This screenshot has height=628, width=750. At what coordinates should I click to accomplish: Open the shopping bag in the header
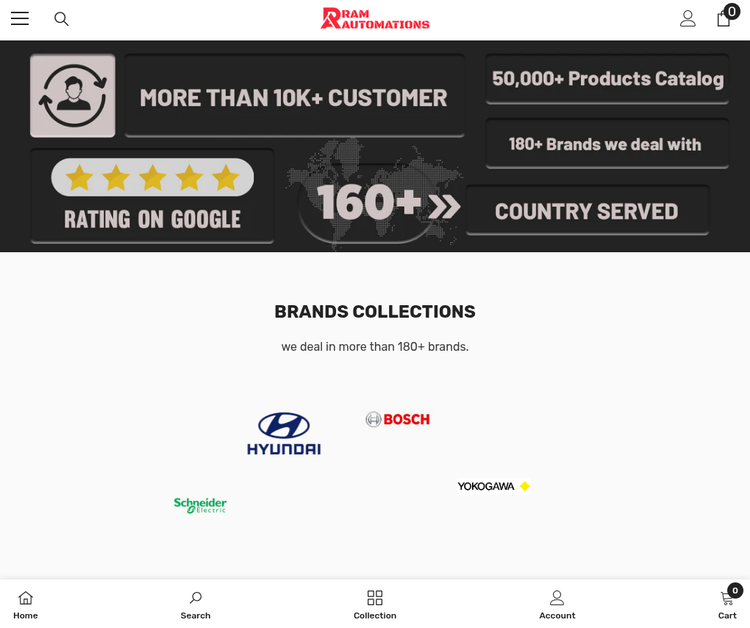724,19
